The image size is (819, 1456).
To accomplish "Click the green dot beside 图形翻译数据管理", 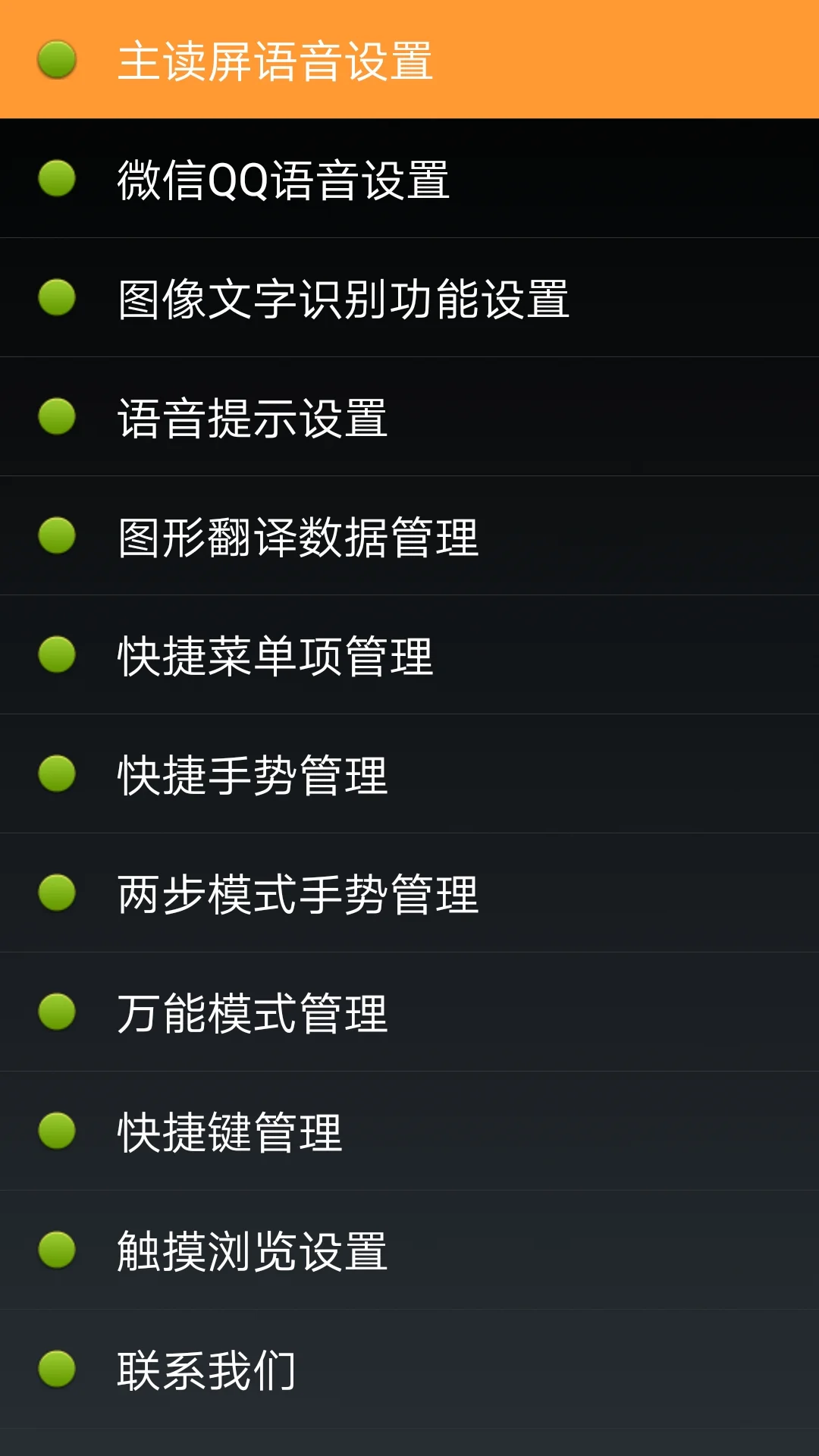I will [57, 535].
